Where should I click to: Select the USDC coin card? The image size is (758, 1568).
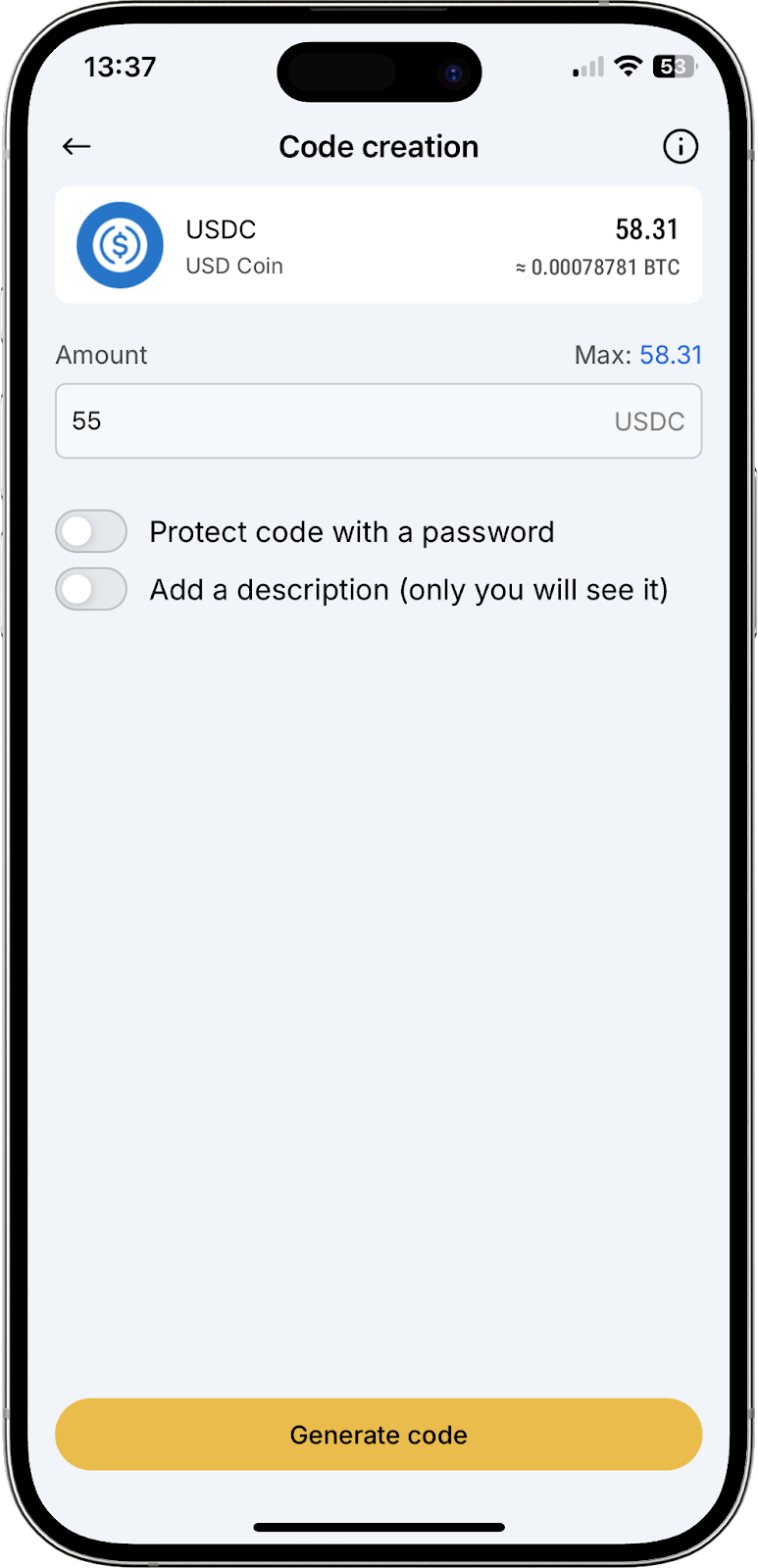coord(379,245)
